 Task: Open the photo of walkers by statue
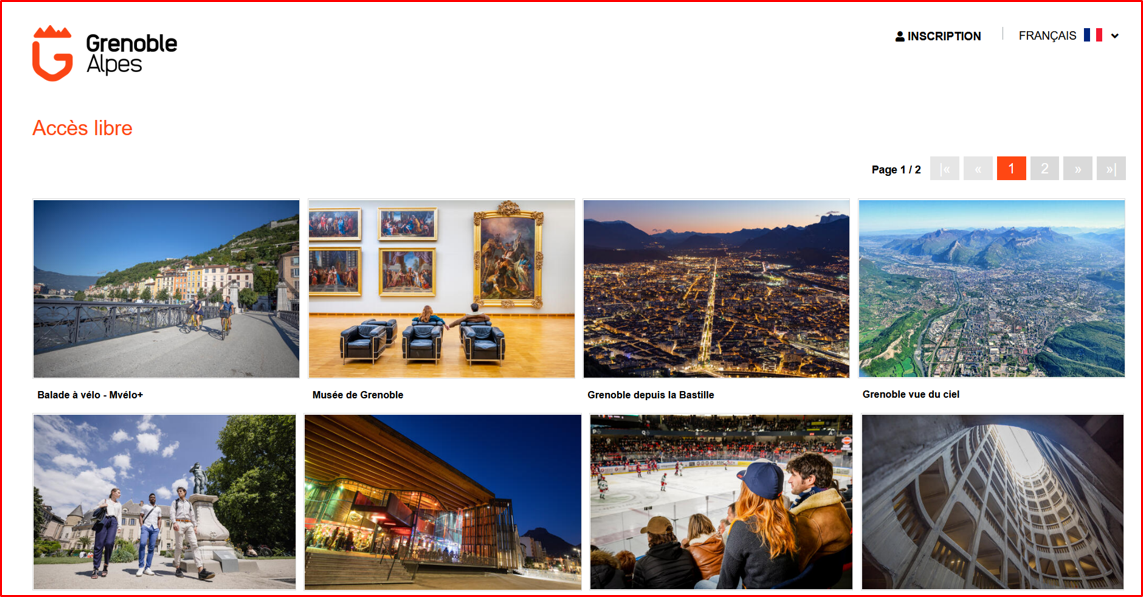coord(164,502)
